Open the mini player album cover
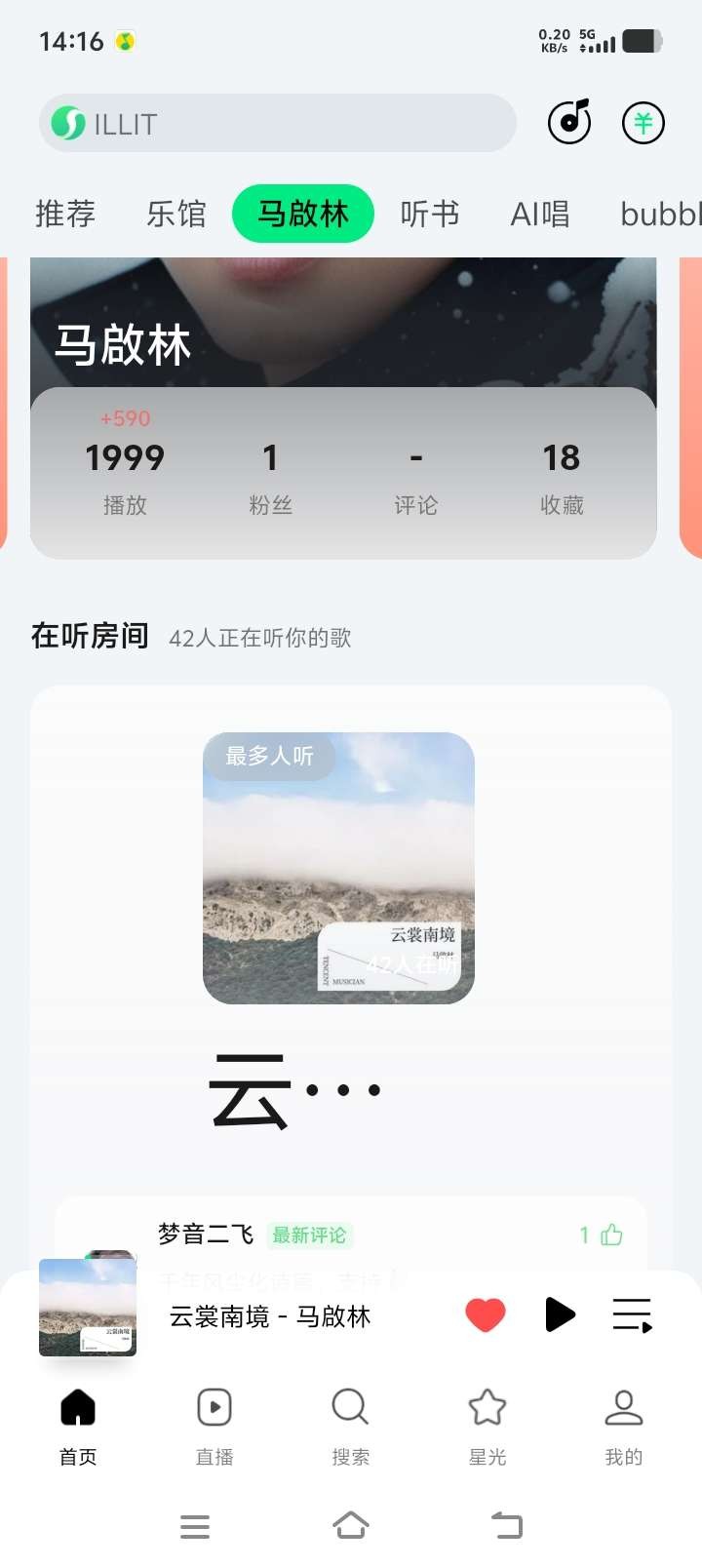 pyautogui.click(x=88, y=1308)
